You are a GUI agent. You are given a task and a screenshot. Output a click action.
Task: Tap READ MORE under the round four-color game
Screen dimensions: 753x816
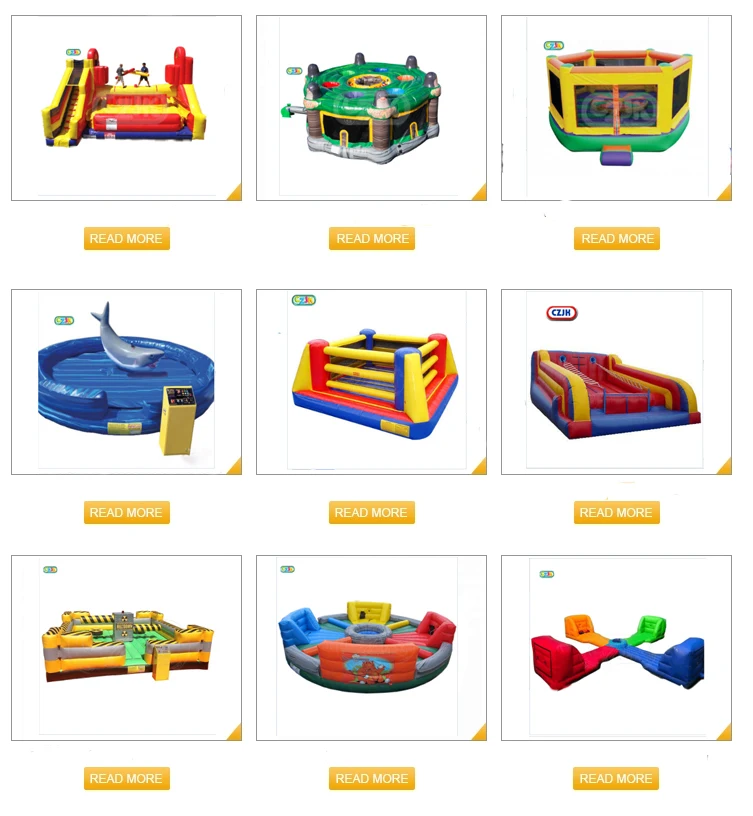[x=372, y=779]
